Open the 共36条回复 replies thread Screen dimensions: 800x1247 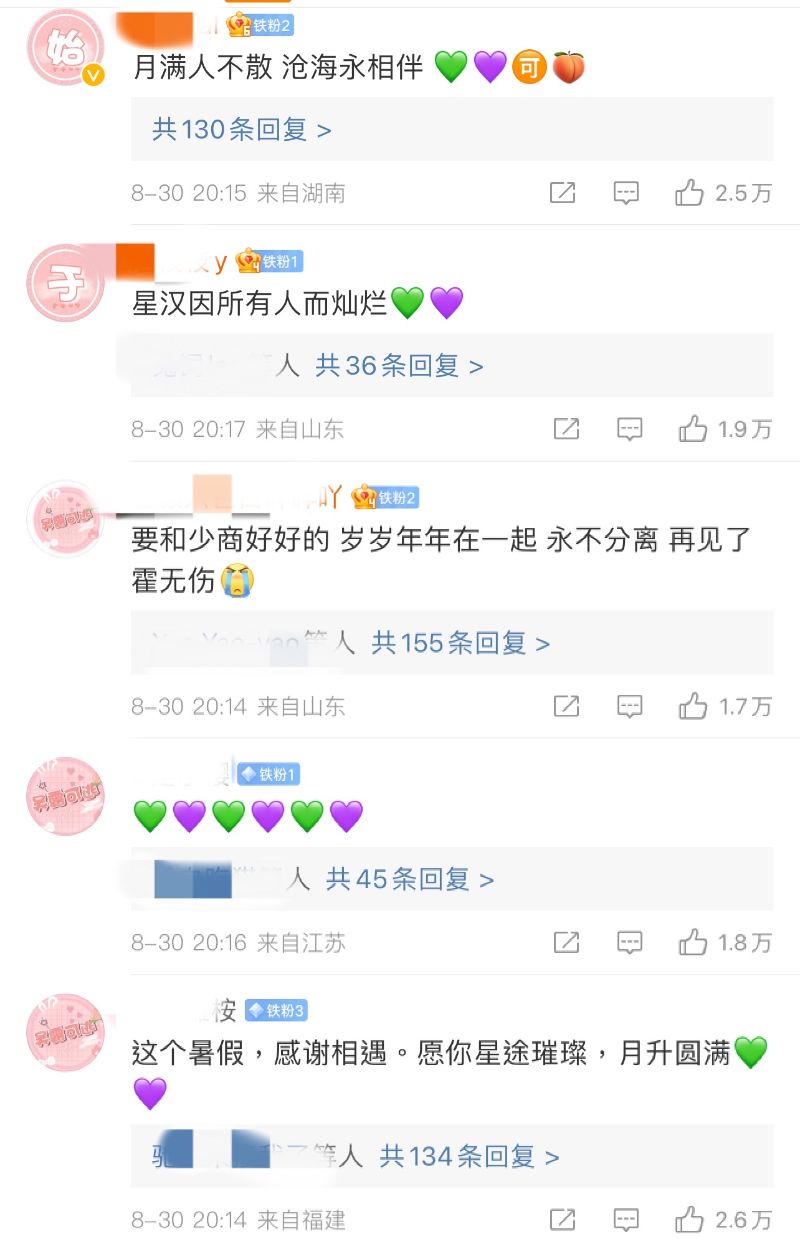click(x=399, y=366)
